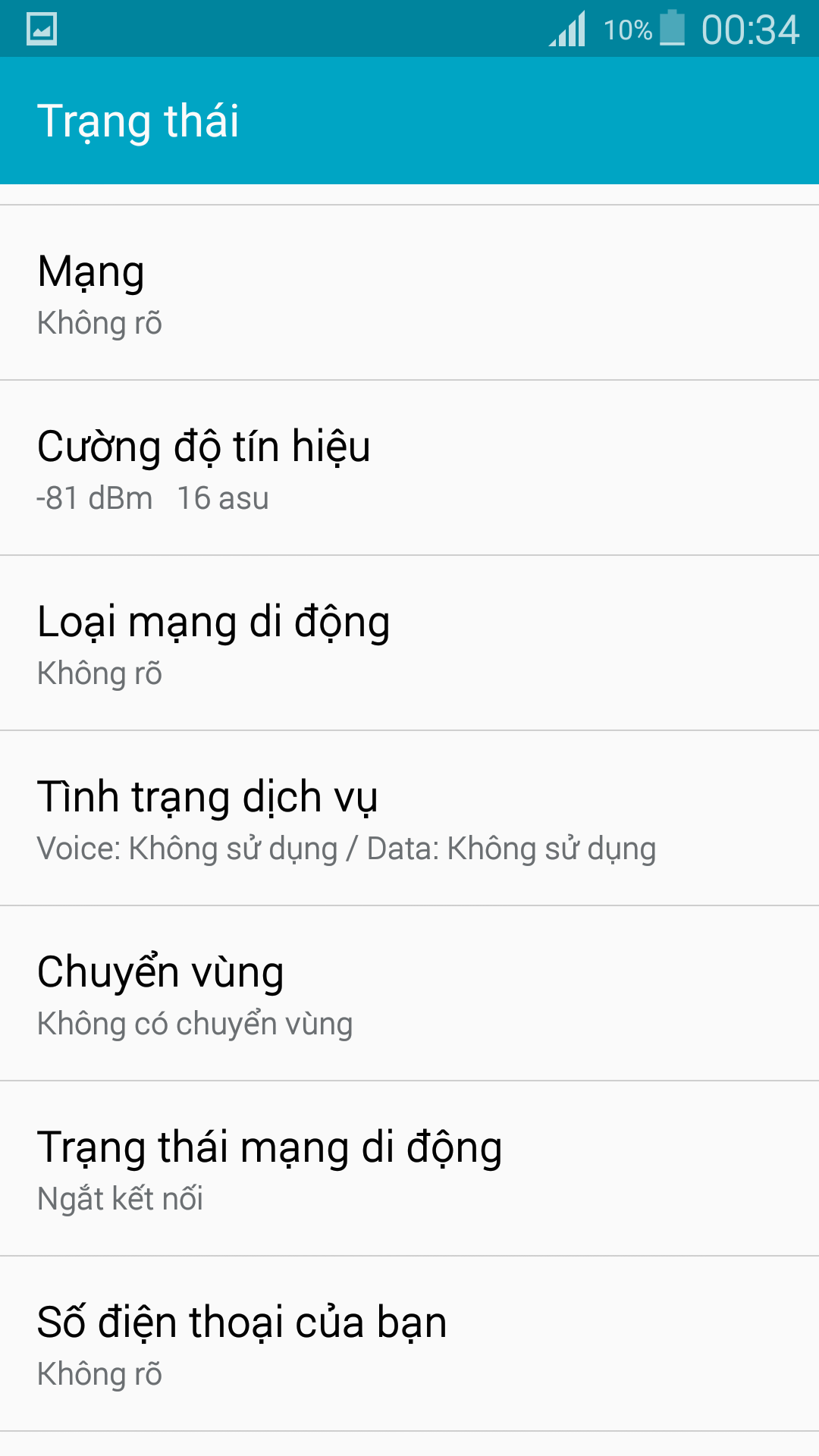The height and width of the screenshot is (1456, 819).
Task: Select the Trạng thái mạng di động row
Action: pos(409,1169)
